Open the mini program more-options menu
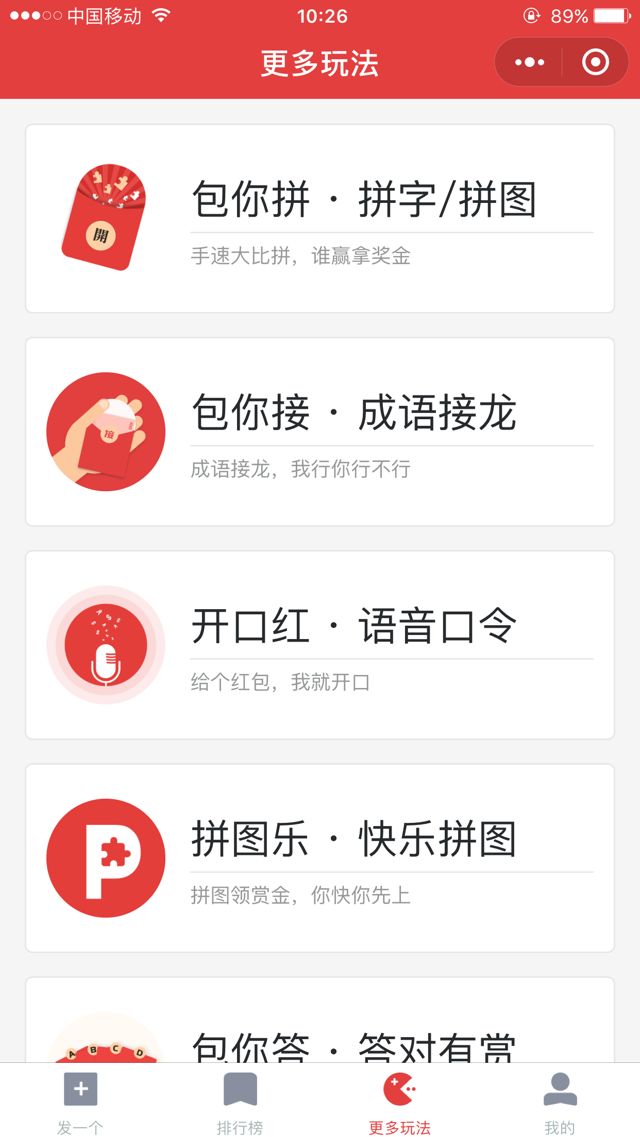Screen dimensions: 640x1137 click(x=530, y=63)
